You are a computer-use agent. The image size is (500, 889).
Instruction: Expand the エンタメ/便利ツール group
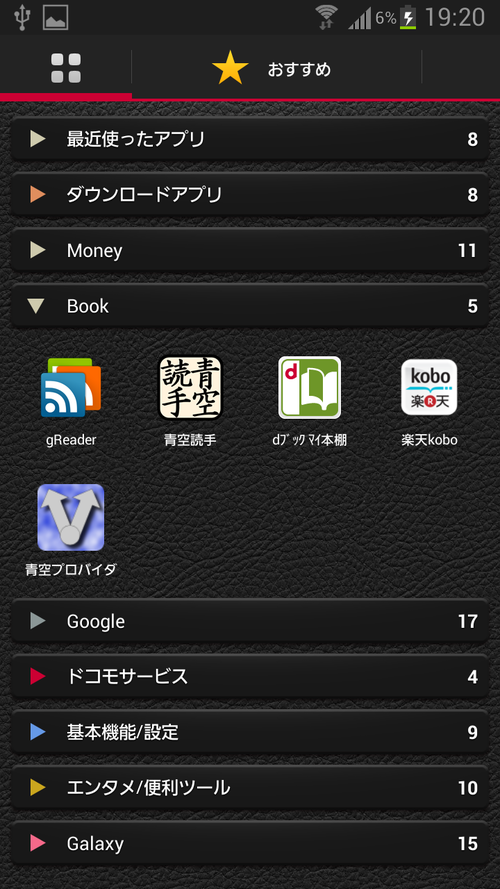[x=249, y=788]
